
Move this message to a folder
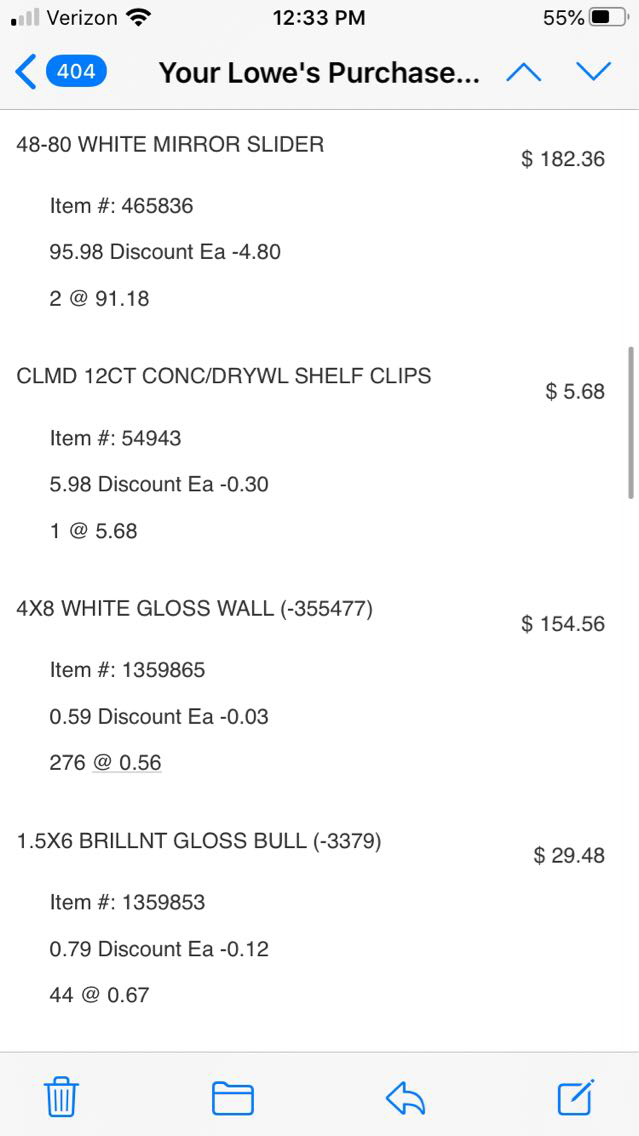pyautogui.click(x=233, y=1098)
